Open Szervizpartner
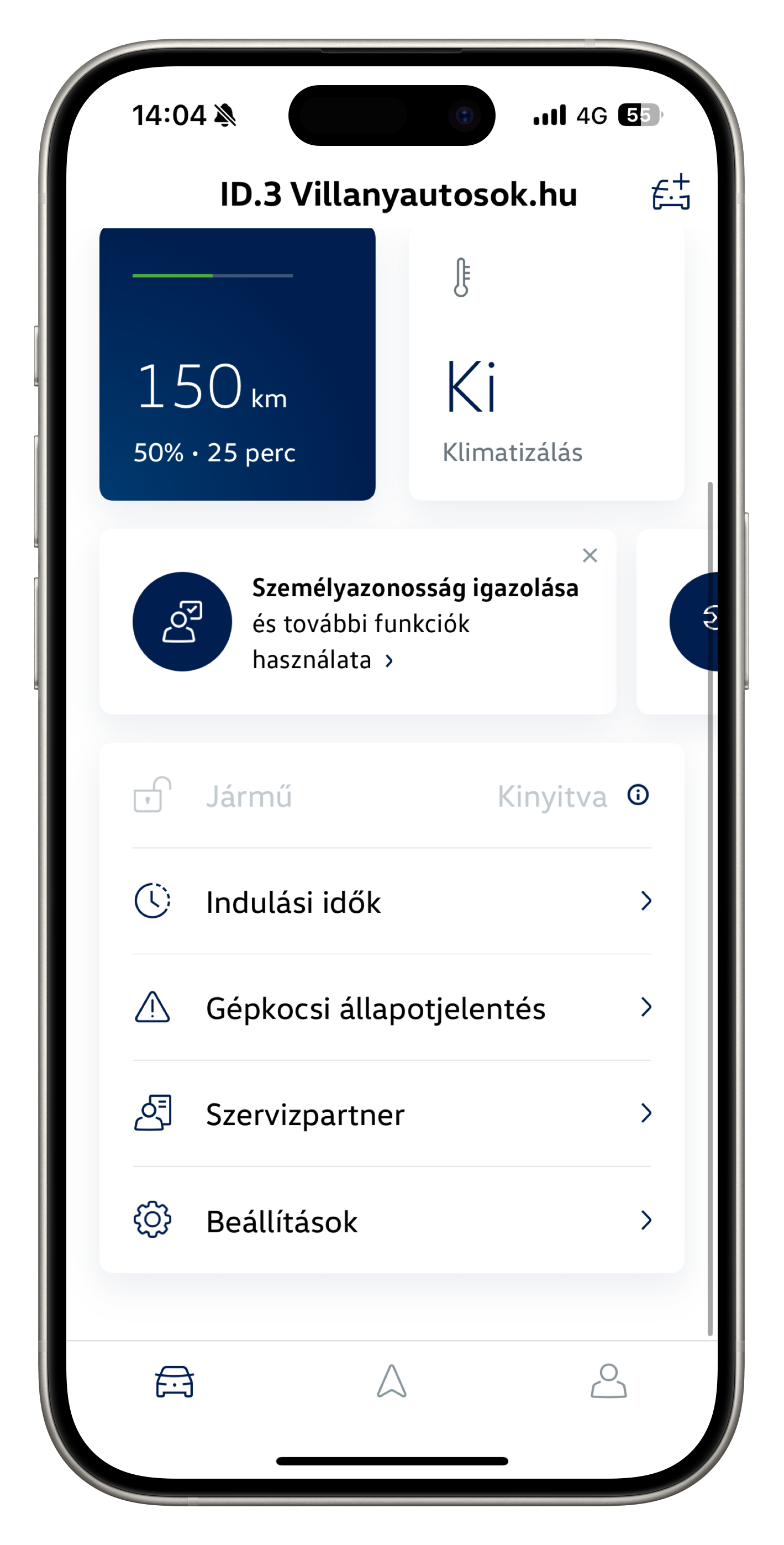This screenshot has width=784, height=1545. click(x=392, y=1114)
